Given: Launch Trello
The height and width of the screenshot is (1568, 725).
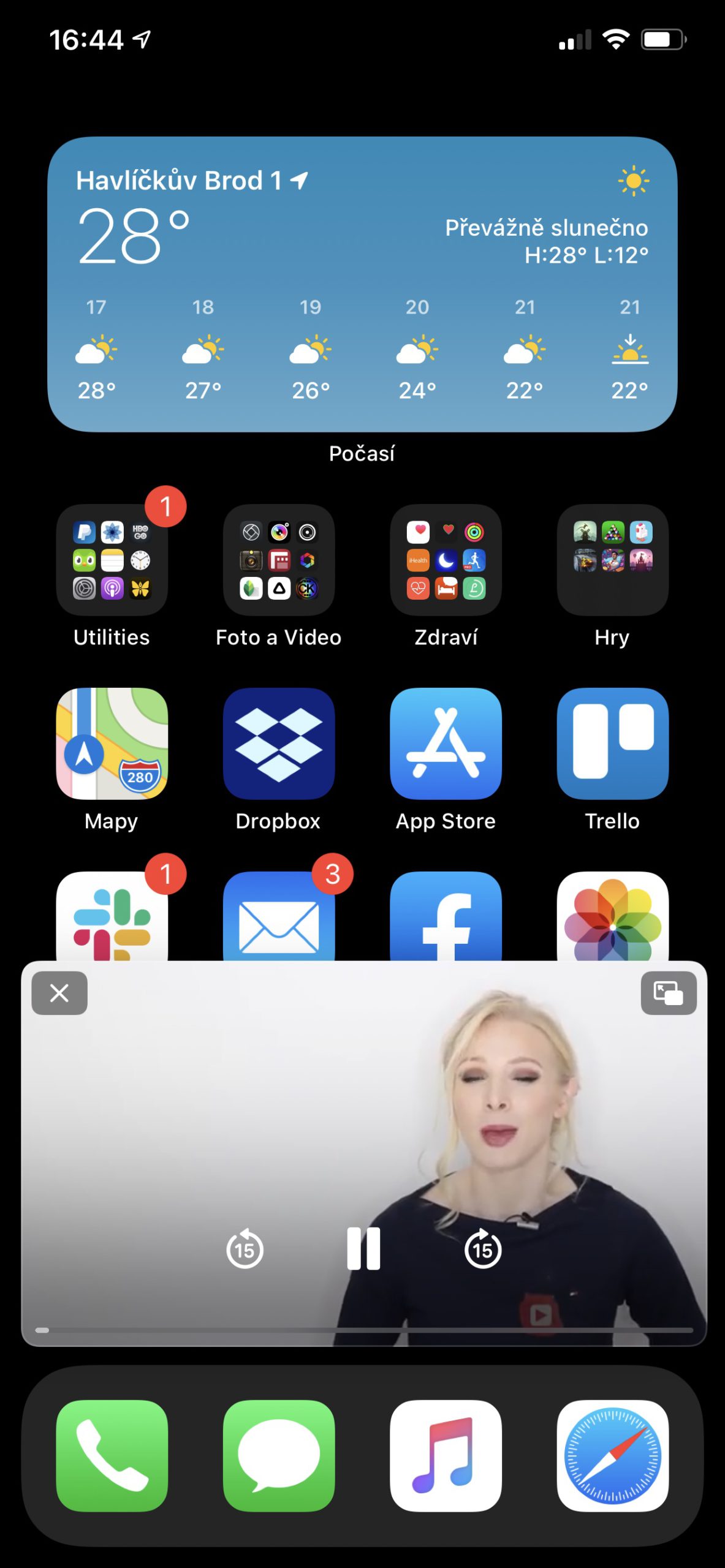Looking at the screenshot, I should tap(612, 743).
